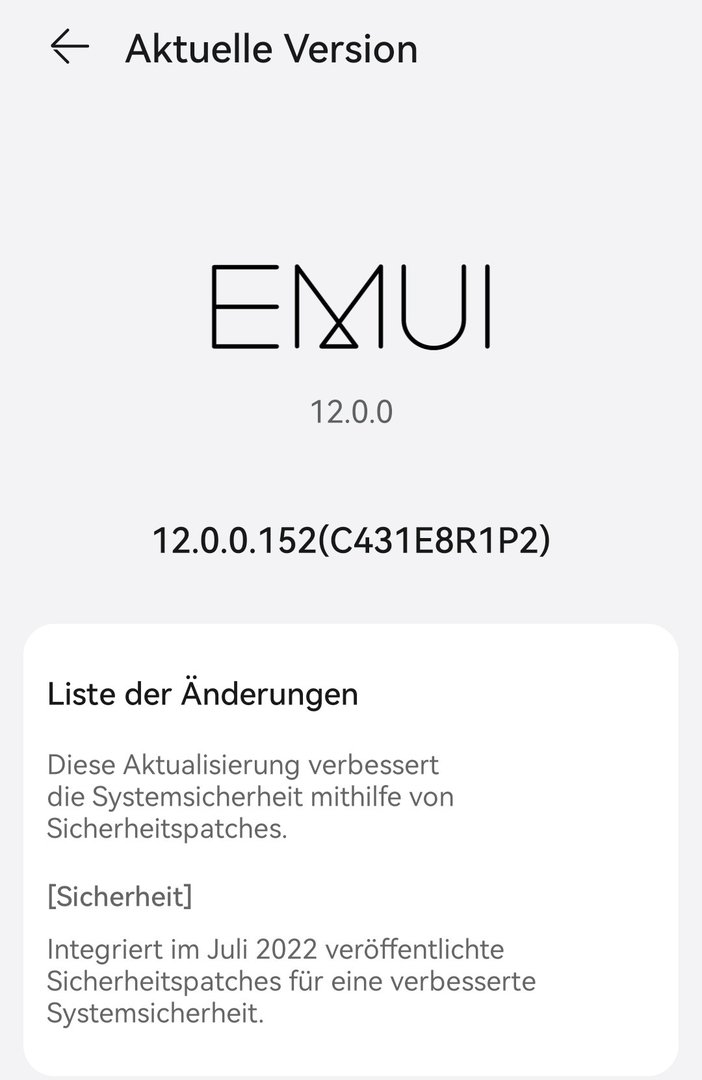The image size is (702, 1080).
Task: Go back from Aktuelle Version screen
Action: click(x=69, y=47)
